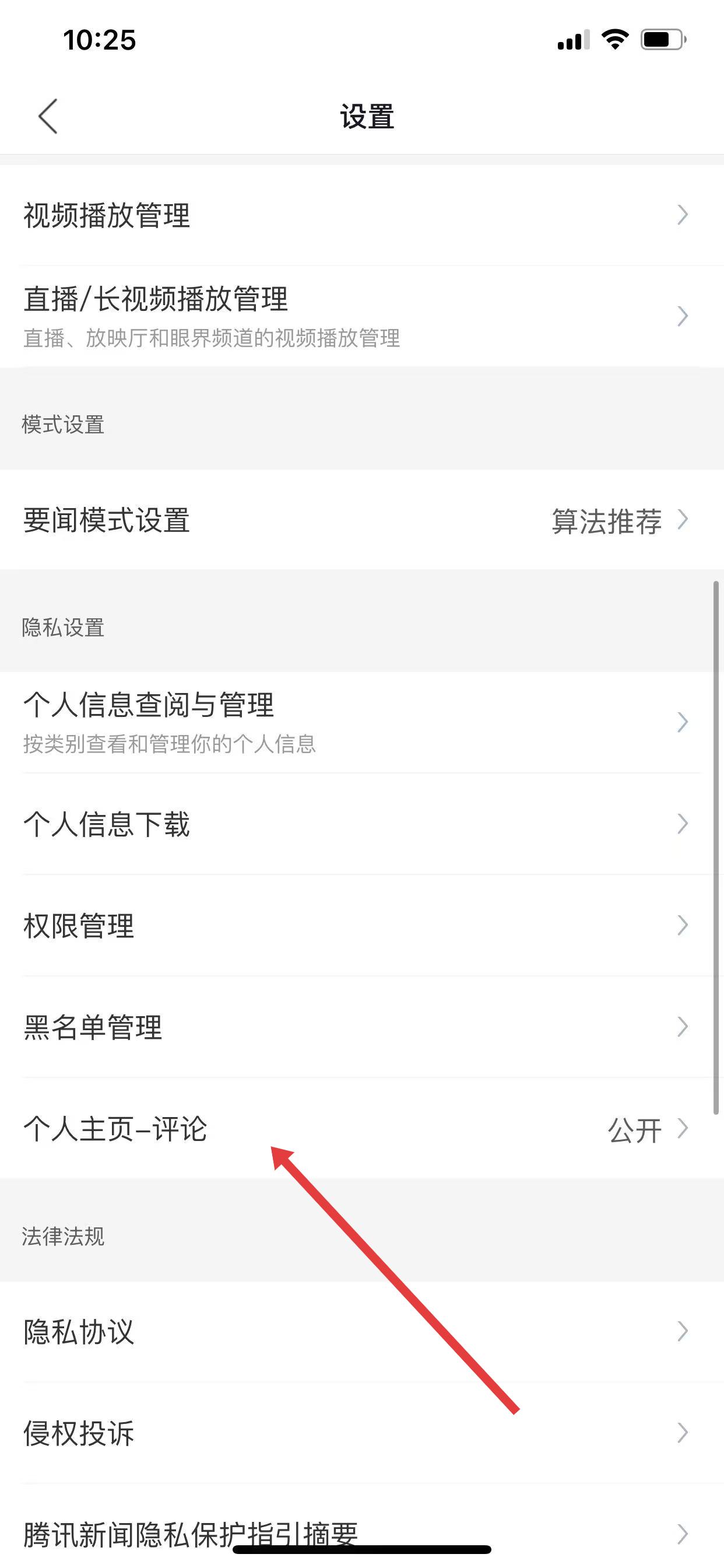This screenshot has height=1568, width=724.
Task: Open 个人信息查阅与管理
Action: [361, 722]
